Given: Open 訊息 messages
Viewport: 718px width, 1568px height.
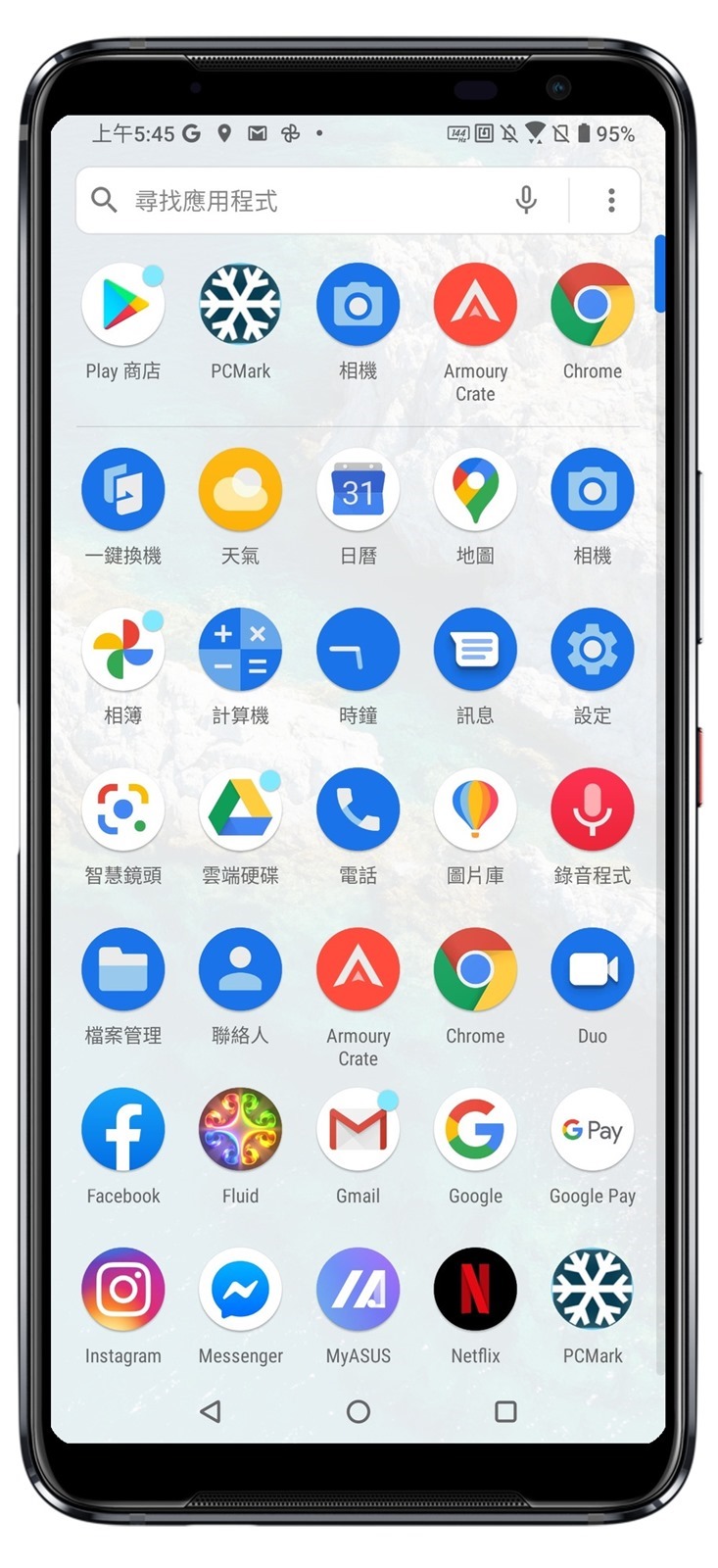Looking at the screenshot, I should (x=475, y=650).
